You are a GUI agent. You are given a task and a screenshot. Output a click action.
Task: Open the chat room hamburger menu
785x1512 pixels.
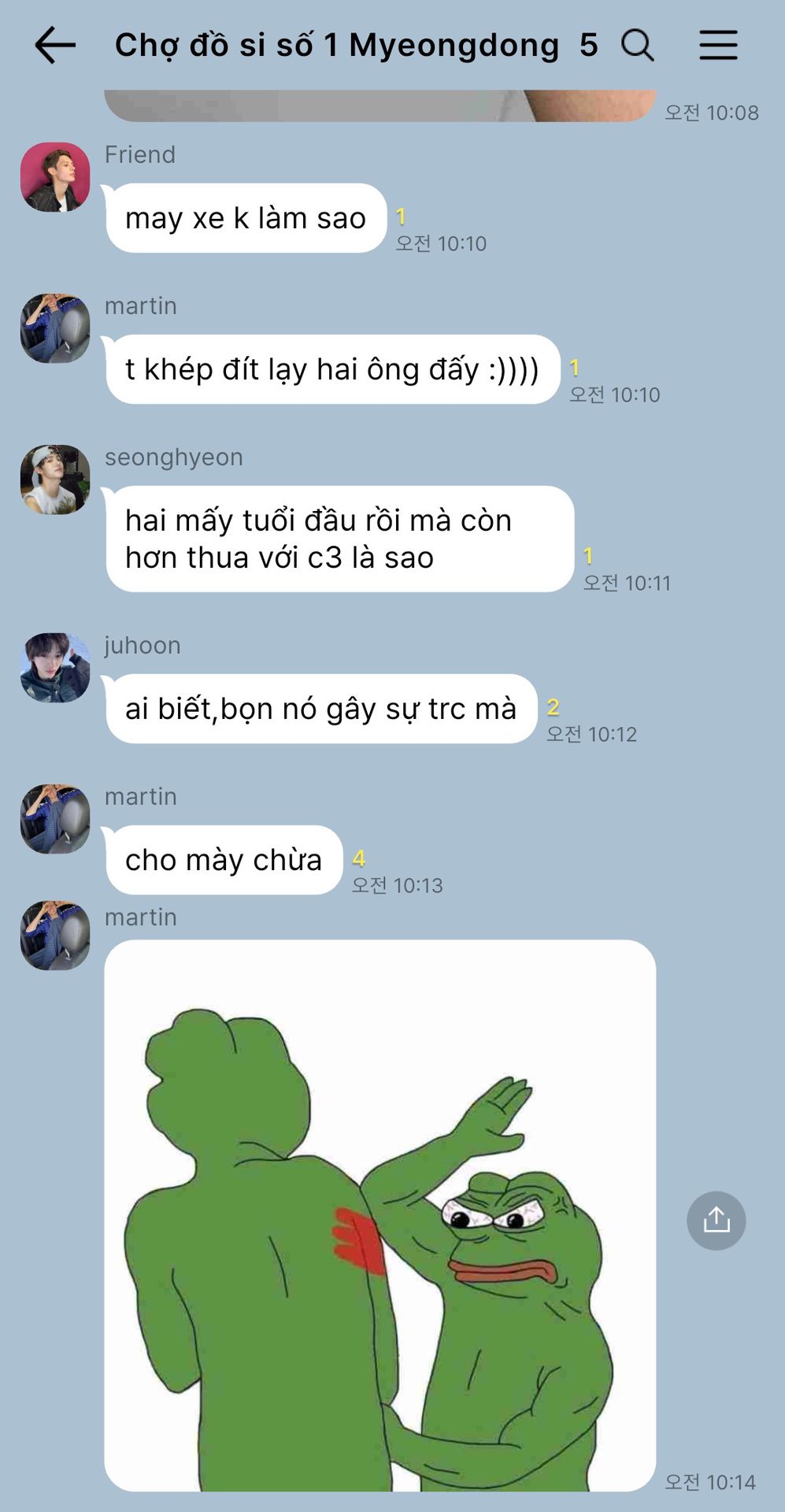tap(718, 45)
